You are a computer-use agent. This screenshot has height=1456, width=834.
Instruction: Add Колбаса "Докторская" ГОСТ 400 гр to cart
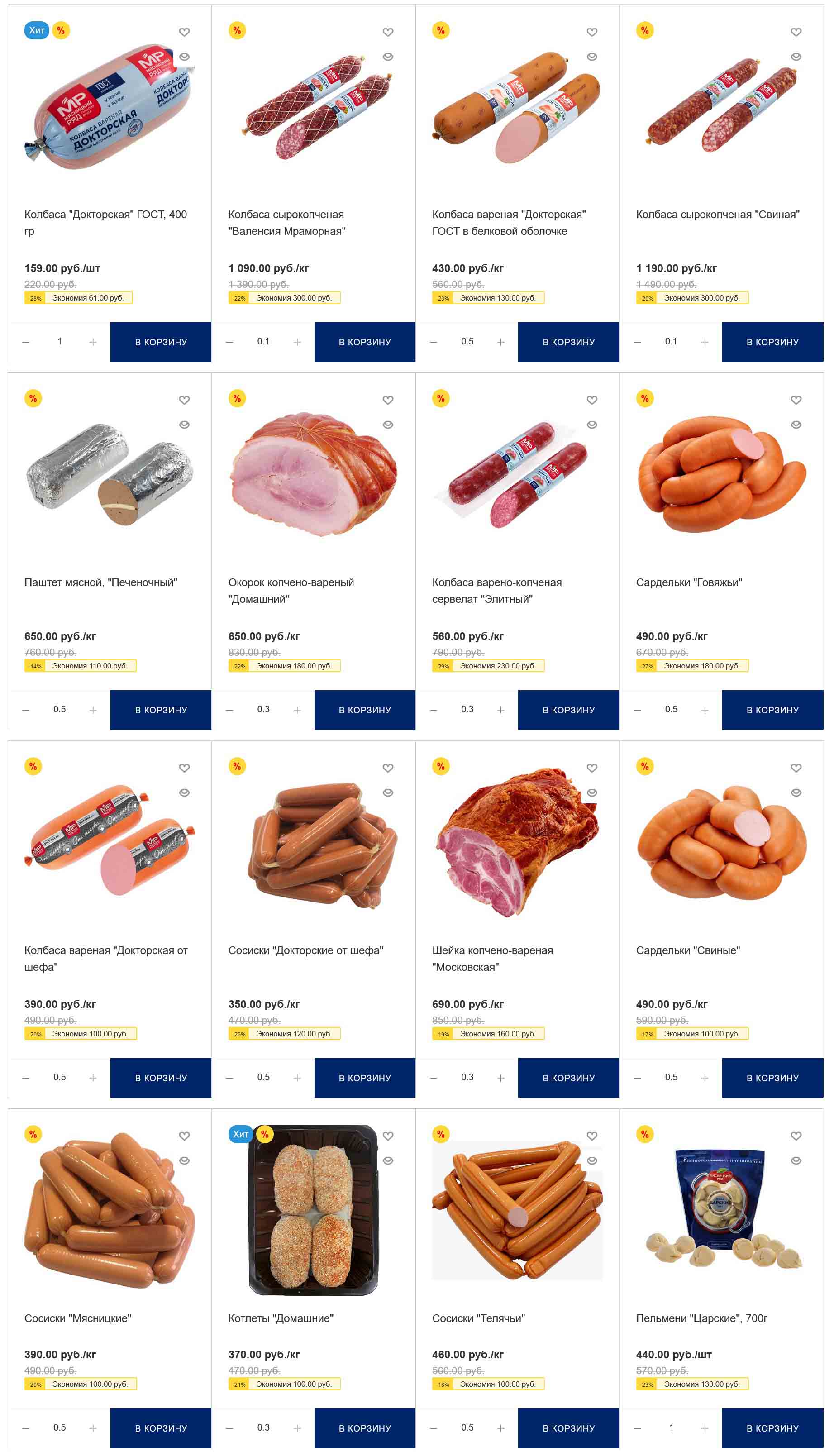(x=160, y=342)
